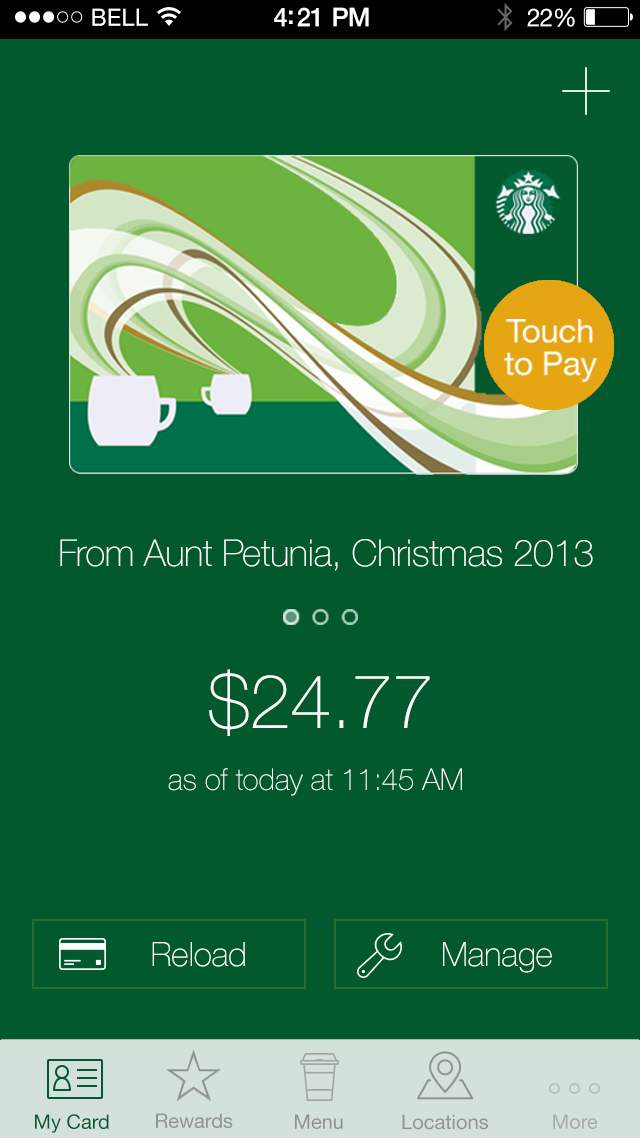
Task: Select the My Card tab
Action: [x=73, y=1091]
